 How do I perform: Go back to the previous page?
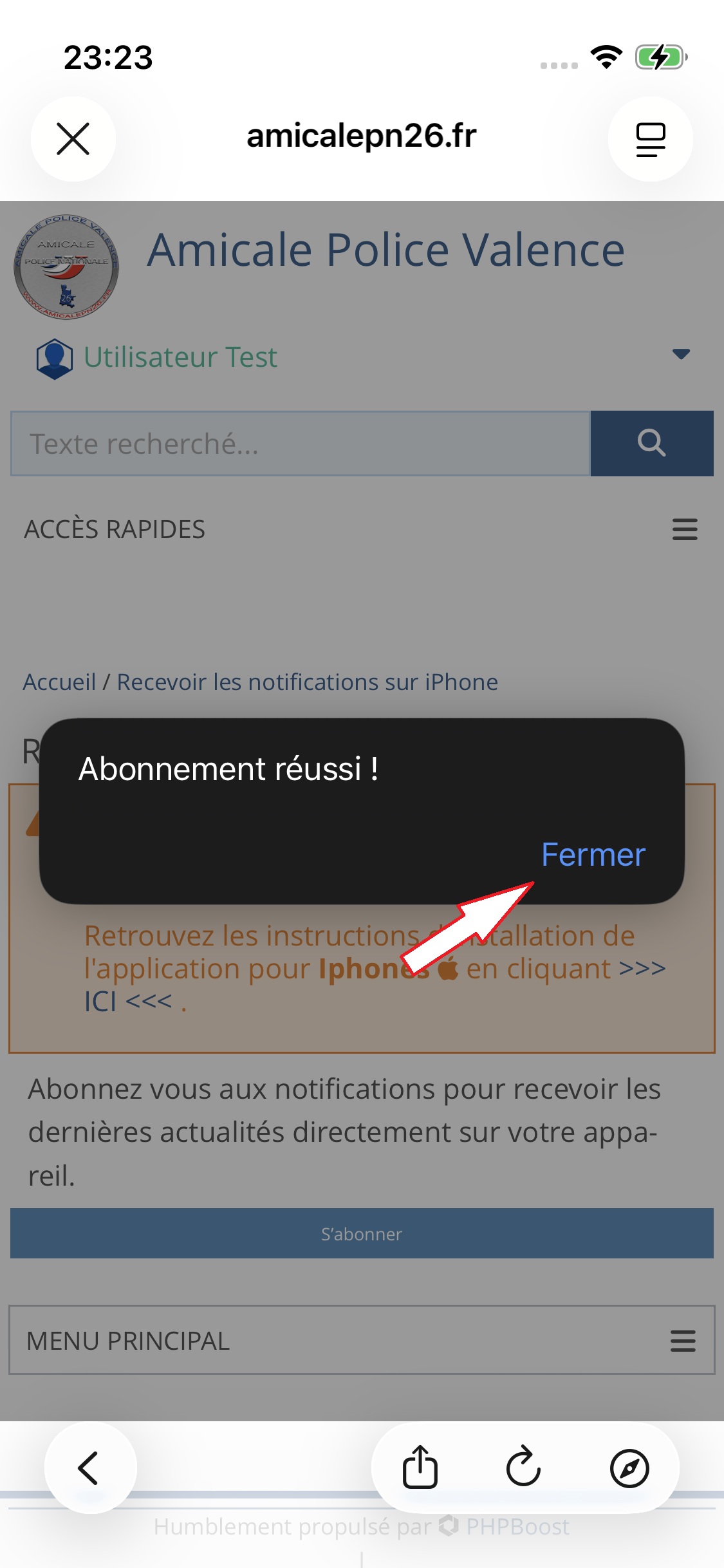89,1468
